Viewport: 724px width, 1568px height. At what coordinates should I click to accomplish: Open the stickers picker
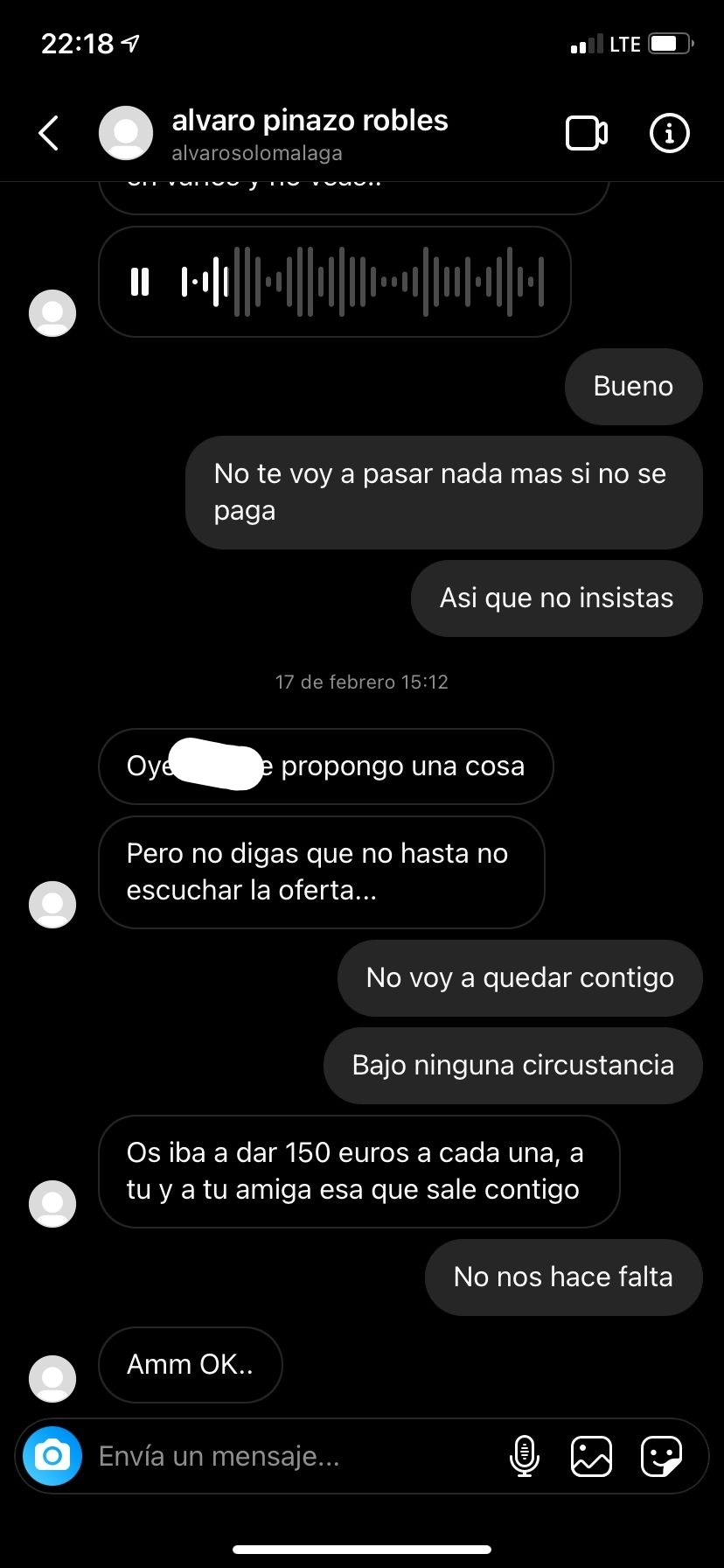click(x=661, y=1456)
